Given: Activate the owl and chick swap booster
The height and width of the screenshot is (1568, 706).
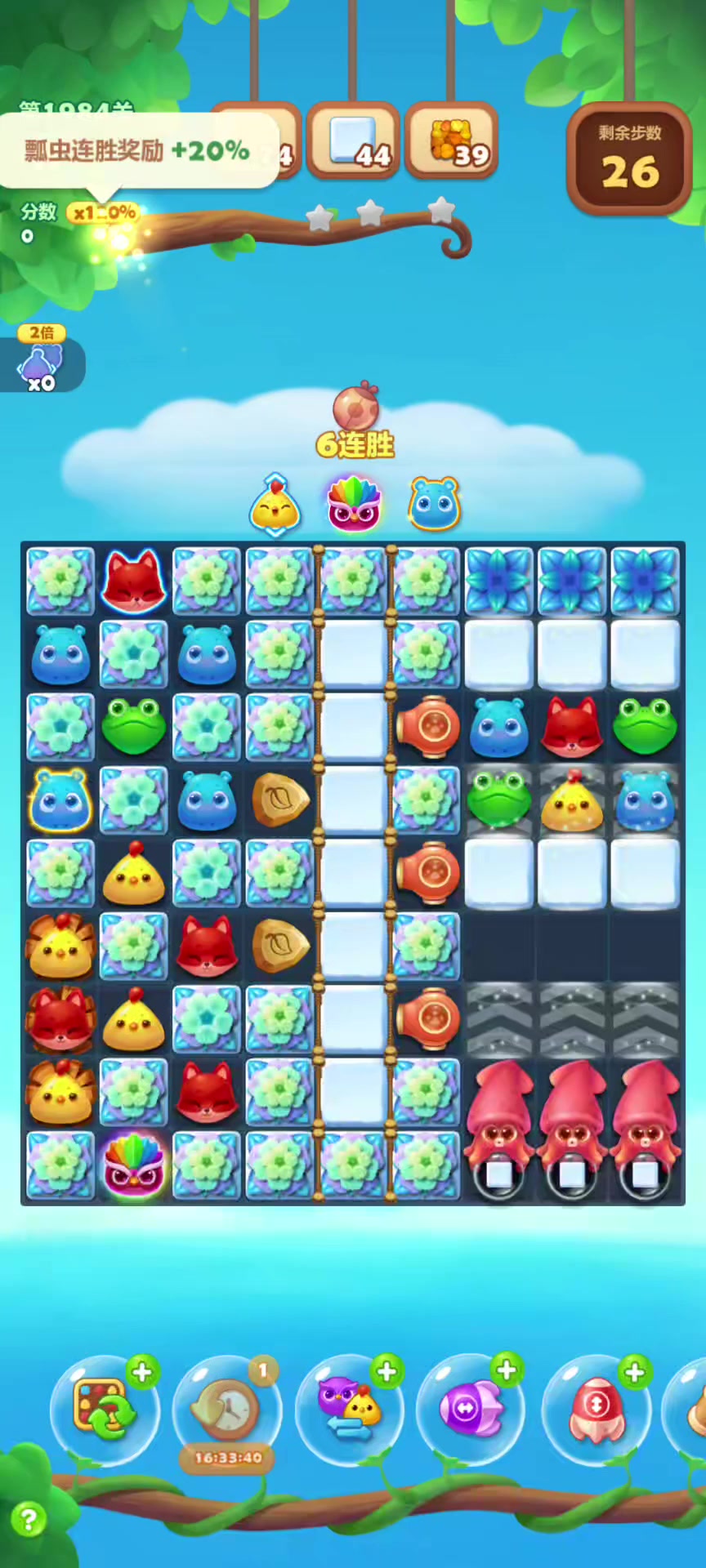Looking at the screenshot, I should [x=350, y=1408].
